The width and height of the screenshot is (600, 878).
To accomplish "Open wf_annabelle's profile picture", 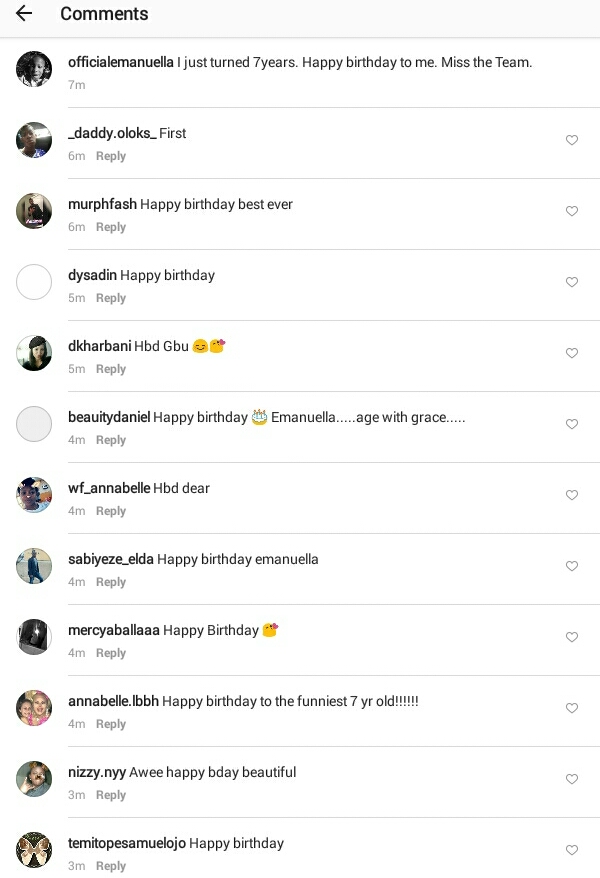I will click(34, 495).
